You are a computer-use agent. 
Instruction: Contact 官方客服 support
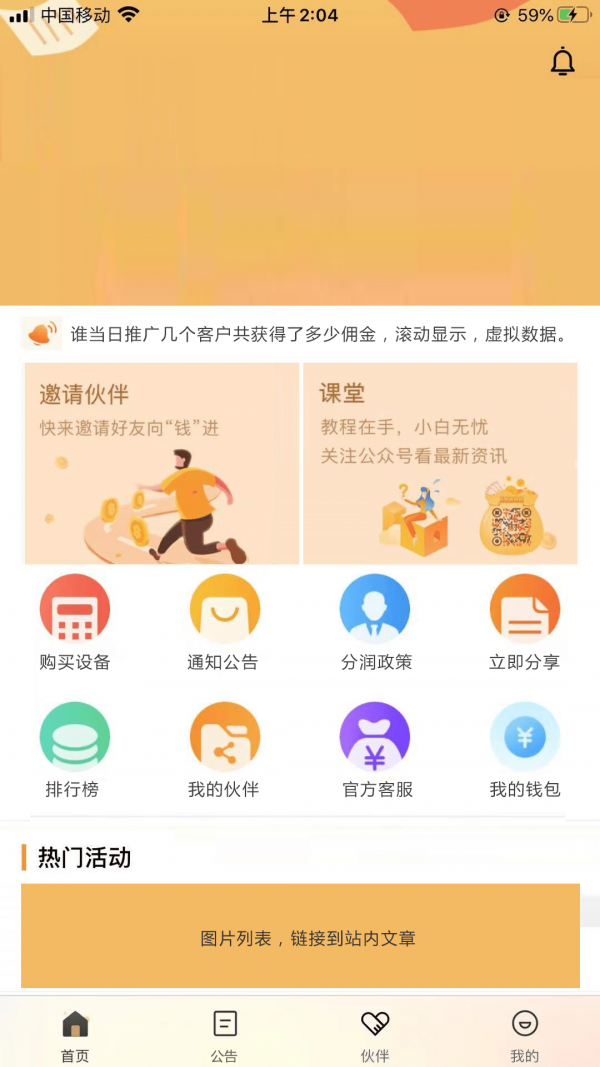[x=375, y=750]
